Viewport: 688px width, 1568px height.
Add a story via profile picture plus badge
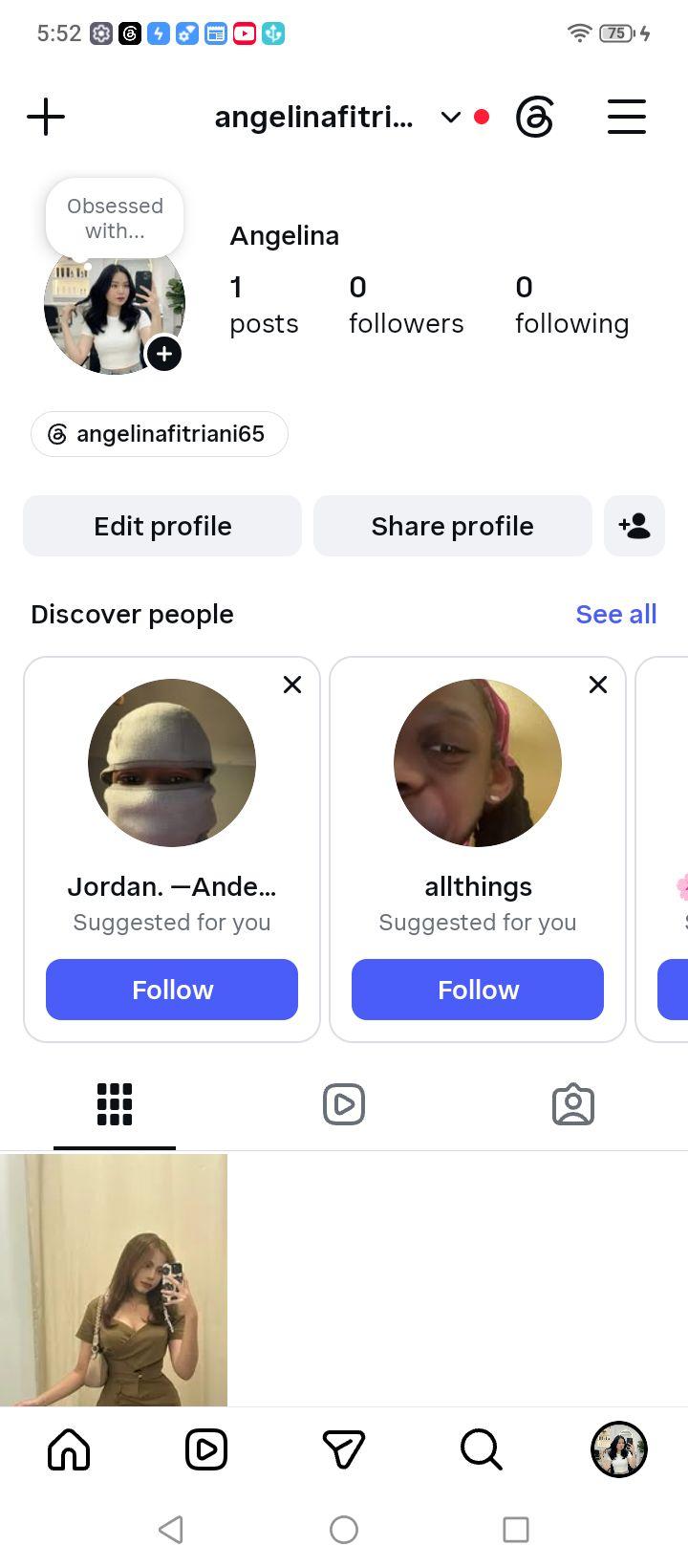pyautogui.click(x=164, y=354)
